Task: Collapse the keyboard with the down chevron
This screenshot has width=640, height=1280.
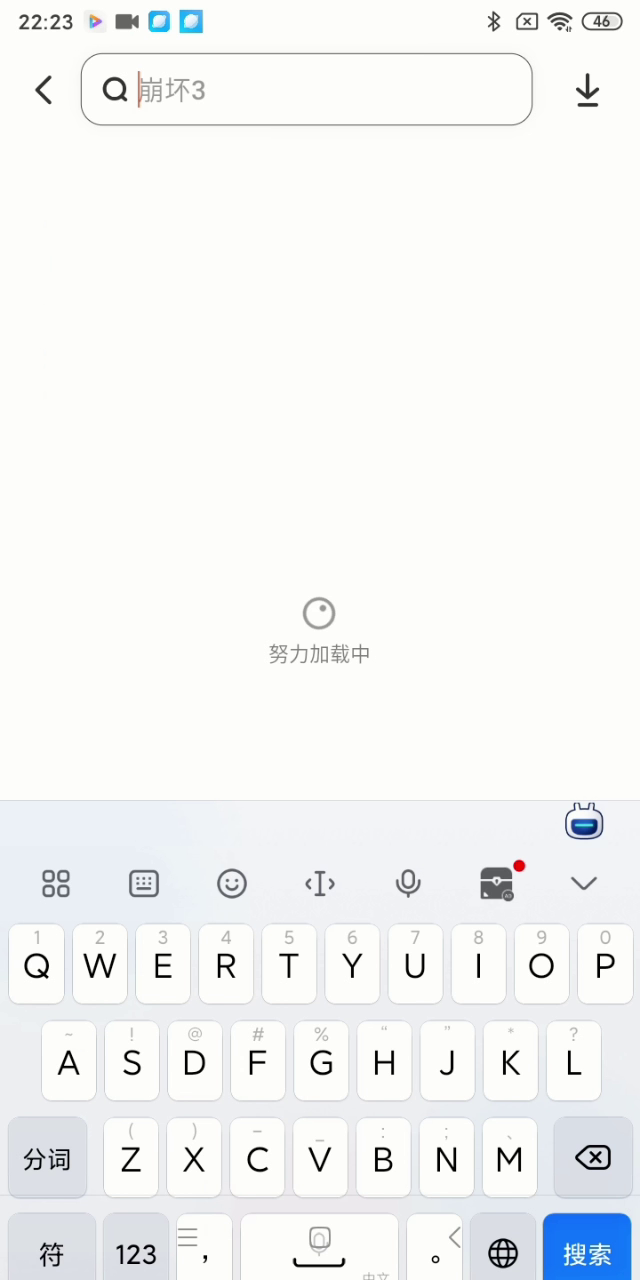Action: 583,883
